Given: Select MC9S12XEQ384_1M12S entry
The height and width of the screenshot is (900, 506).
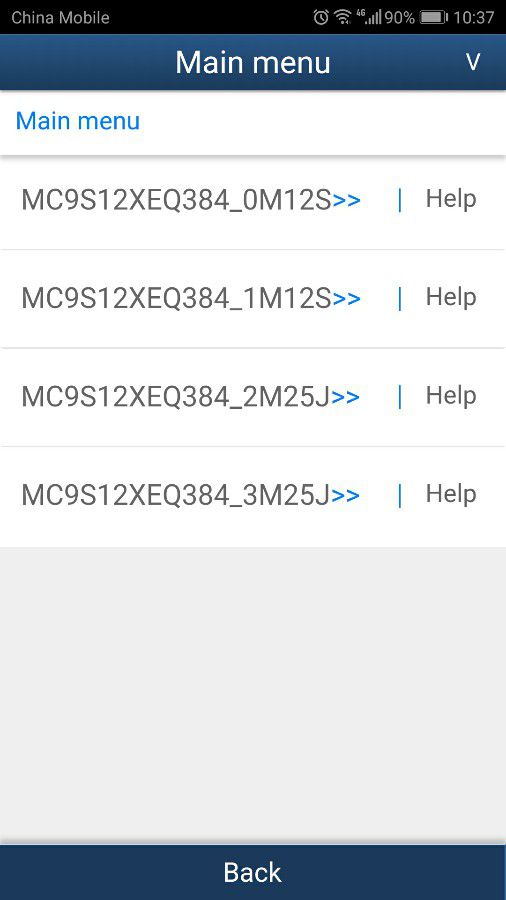Looking at the screenshot, I should pos(191,298).
